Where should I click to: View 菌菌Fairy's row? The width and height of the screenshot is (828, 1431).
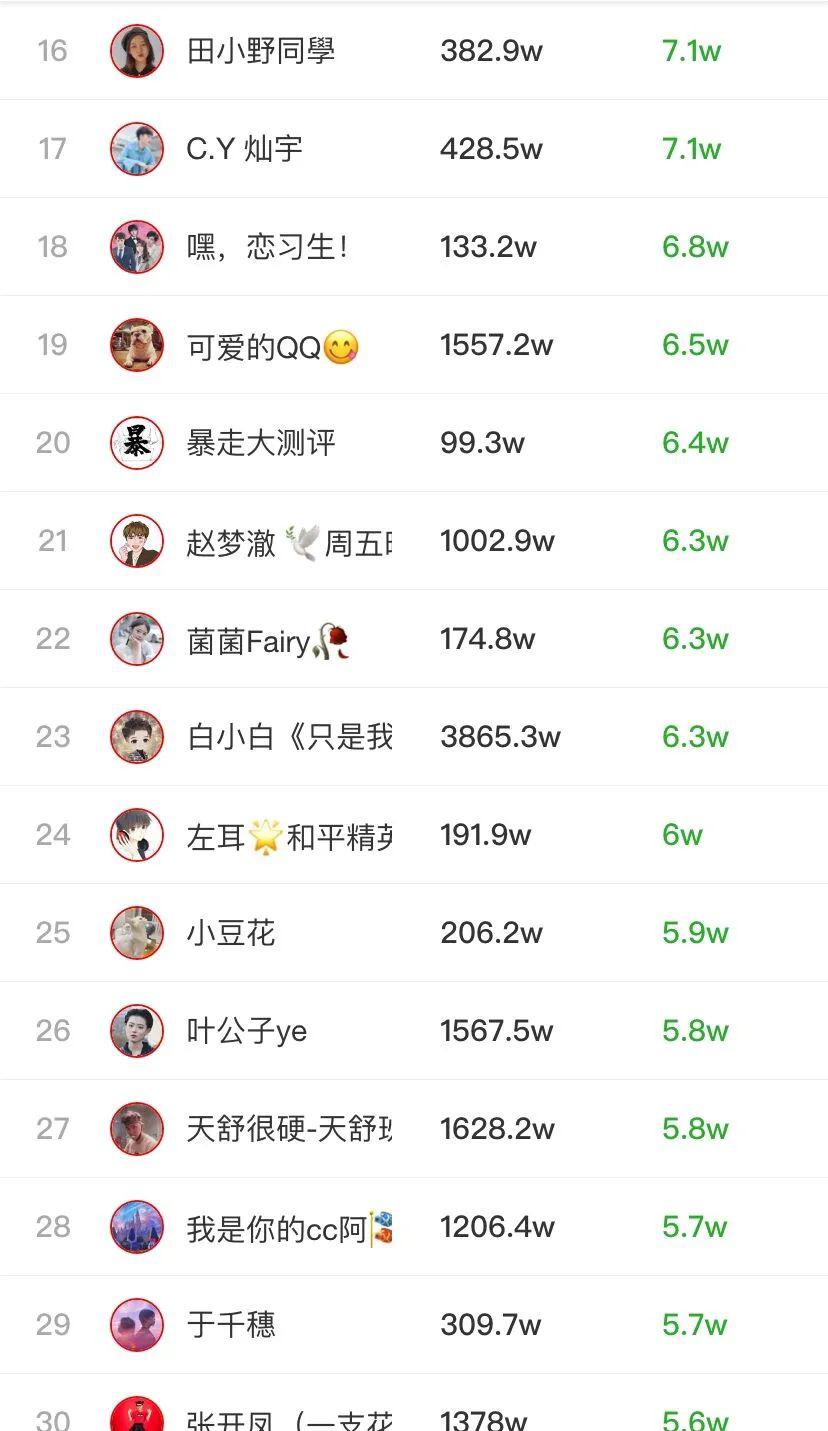[414, 639]
